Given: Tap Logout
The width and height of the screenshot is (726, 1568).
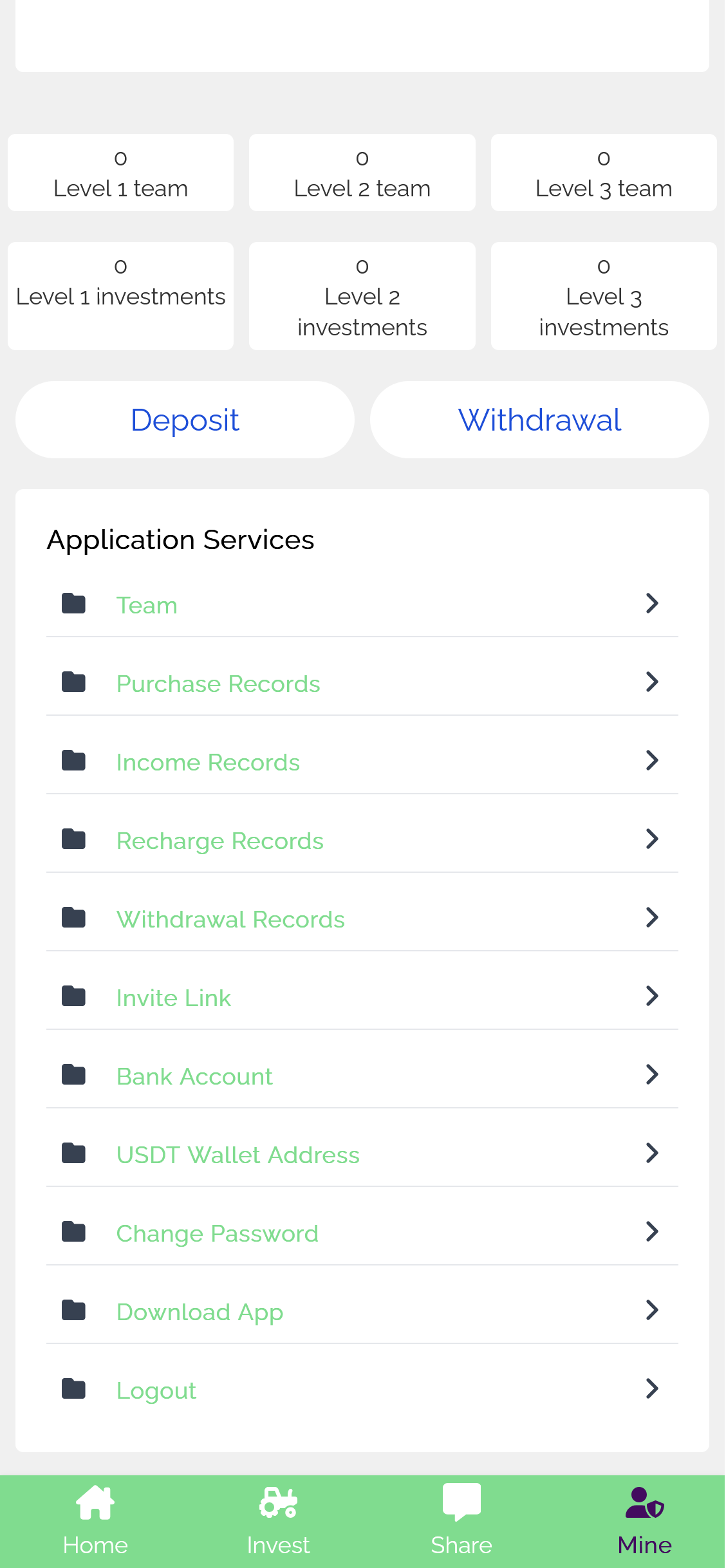Looking at the screenshot, I should click(362, 1390).
